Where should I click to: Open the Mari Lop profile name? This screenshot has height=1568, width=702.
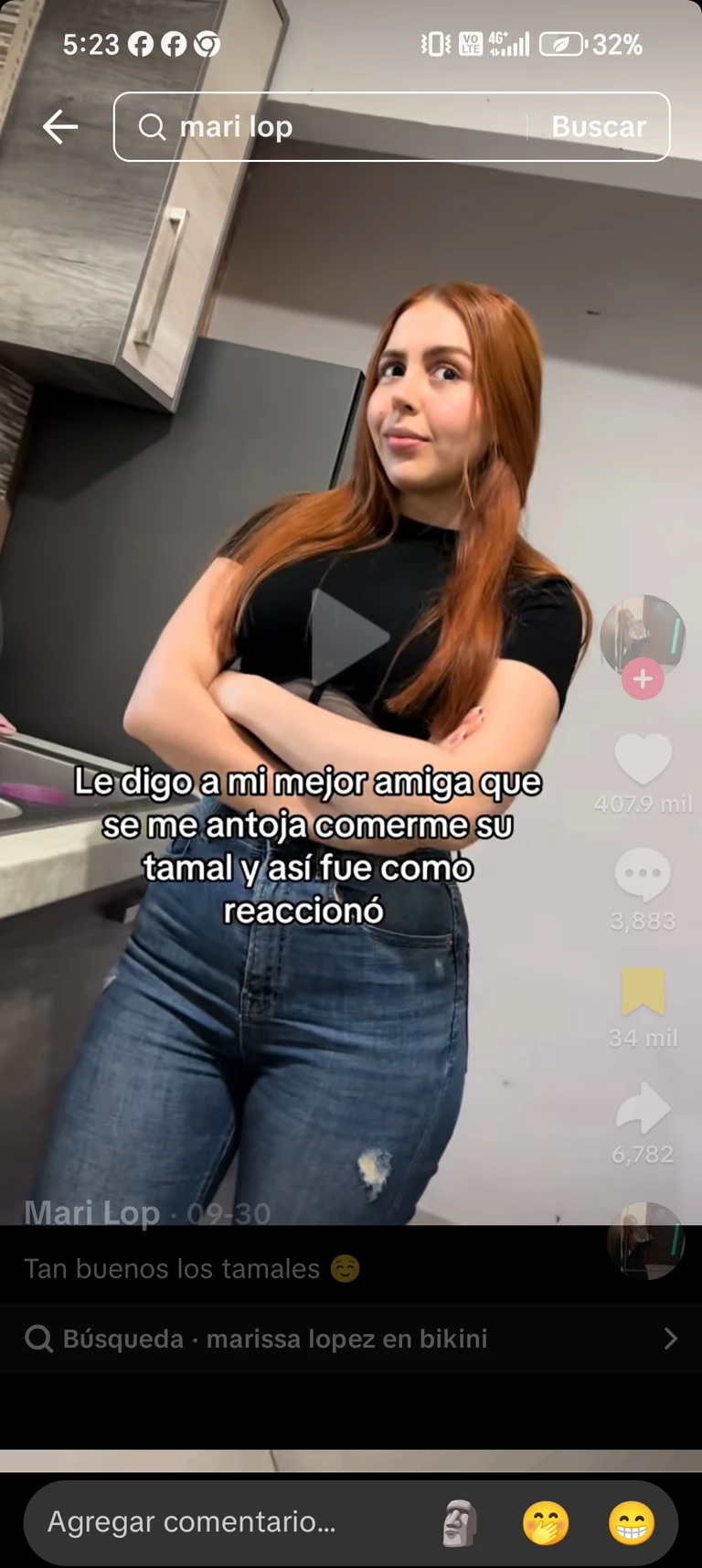pyautogui.click(x=91, y=1213)
